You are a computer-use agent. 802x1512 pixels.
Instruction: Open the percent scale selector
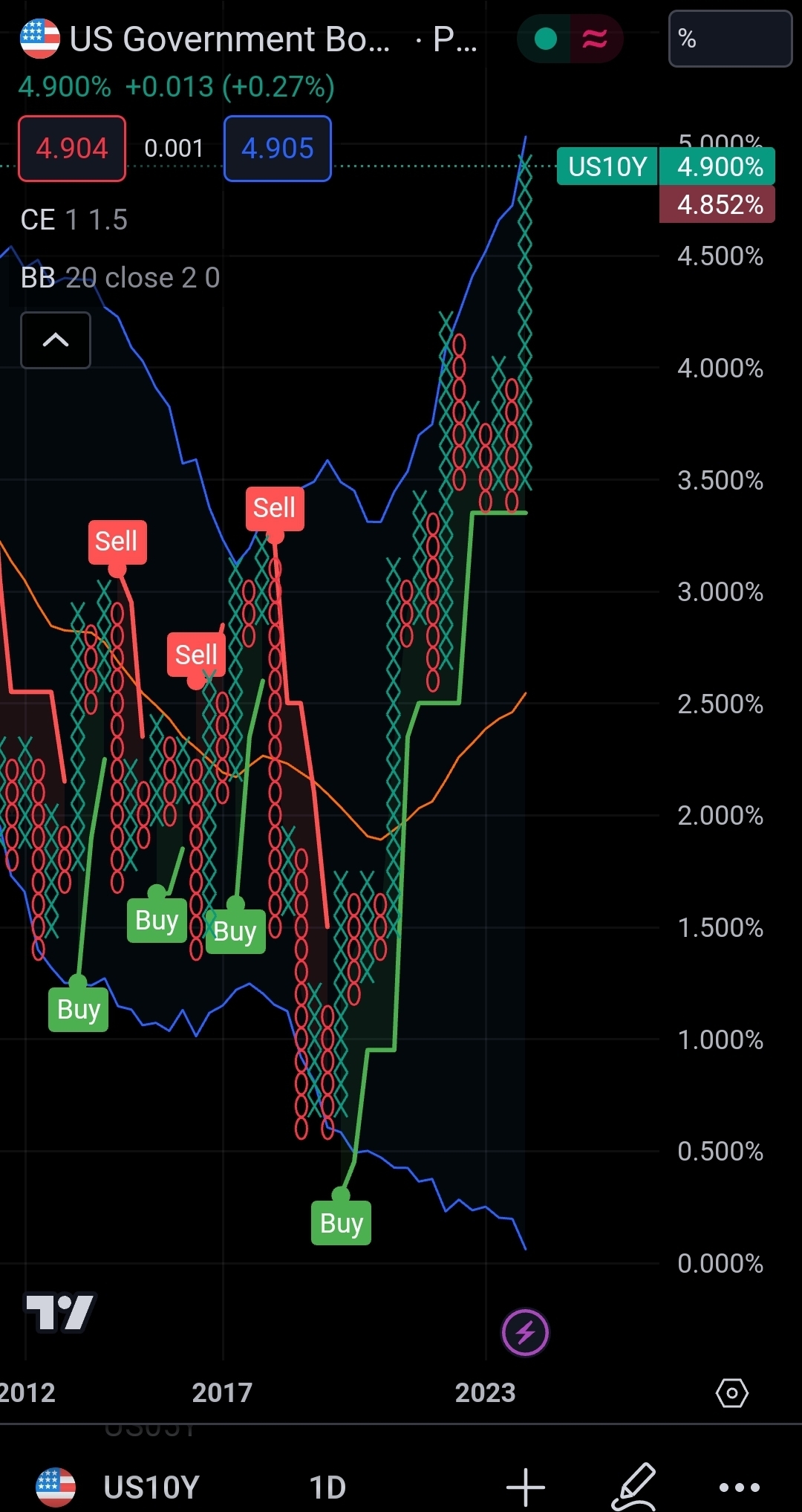(730, 39)
